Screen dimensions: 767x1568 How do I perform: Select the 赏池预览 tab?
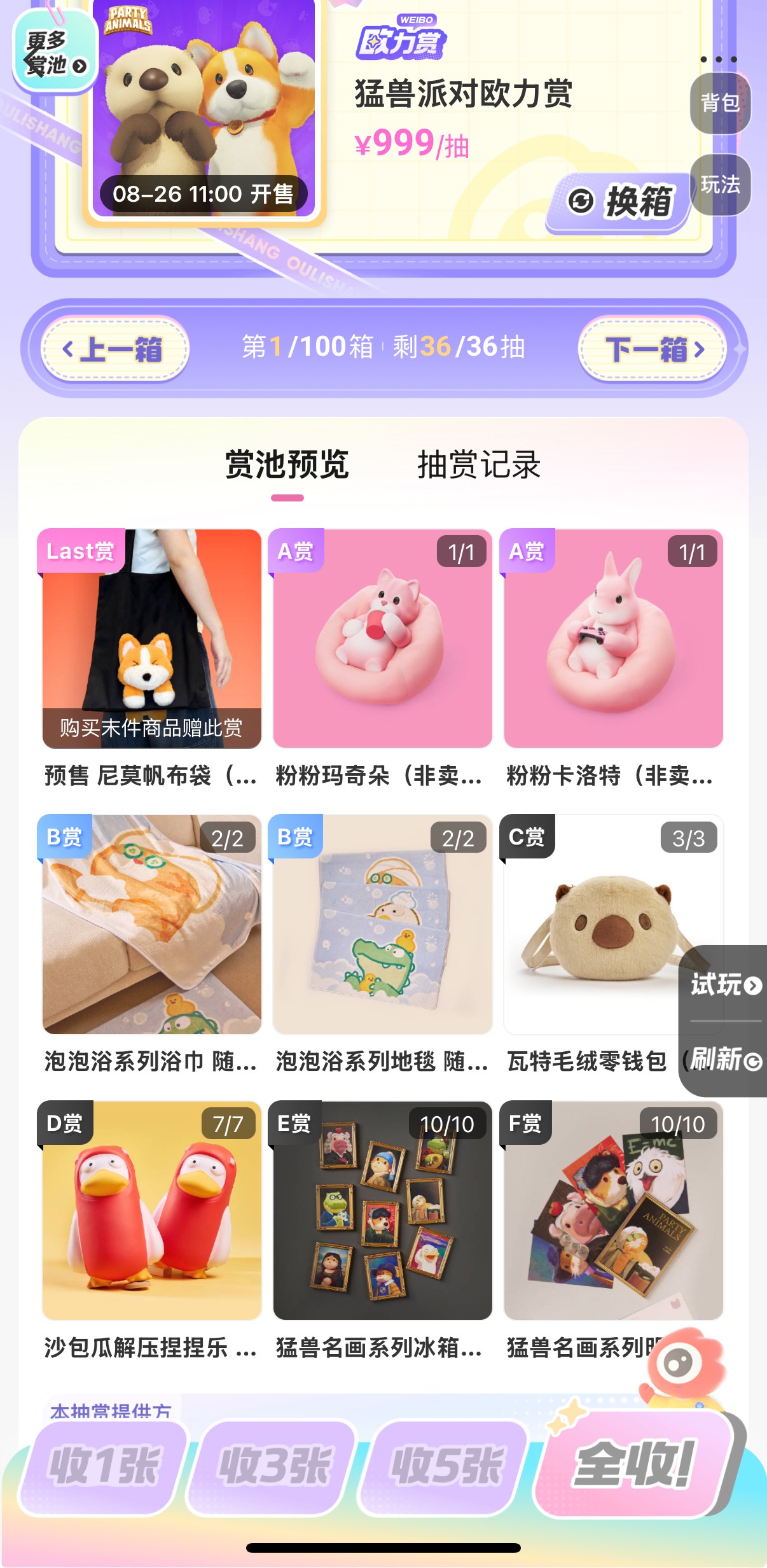(x=287, y=465)
